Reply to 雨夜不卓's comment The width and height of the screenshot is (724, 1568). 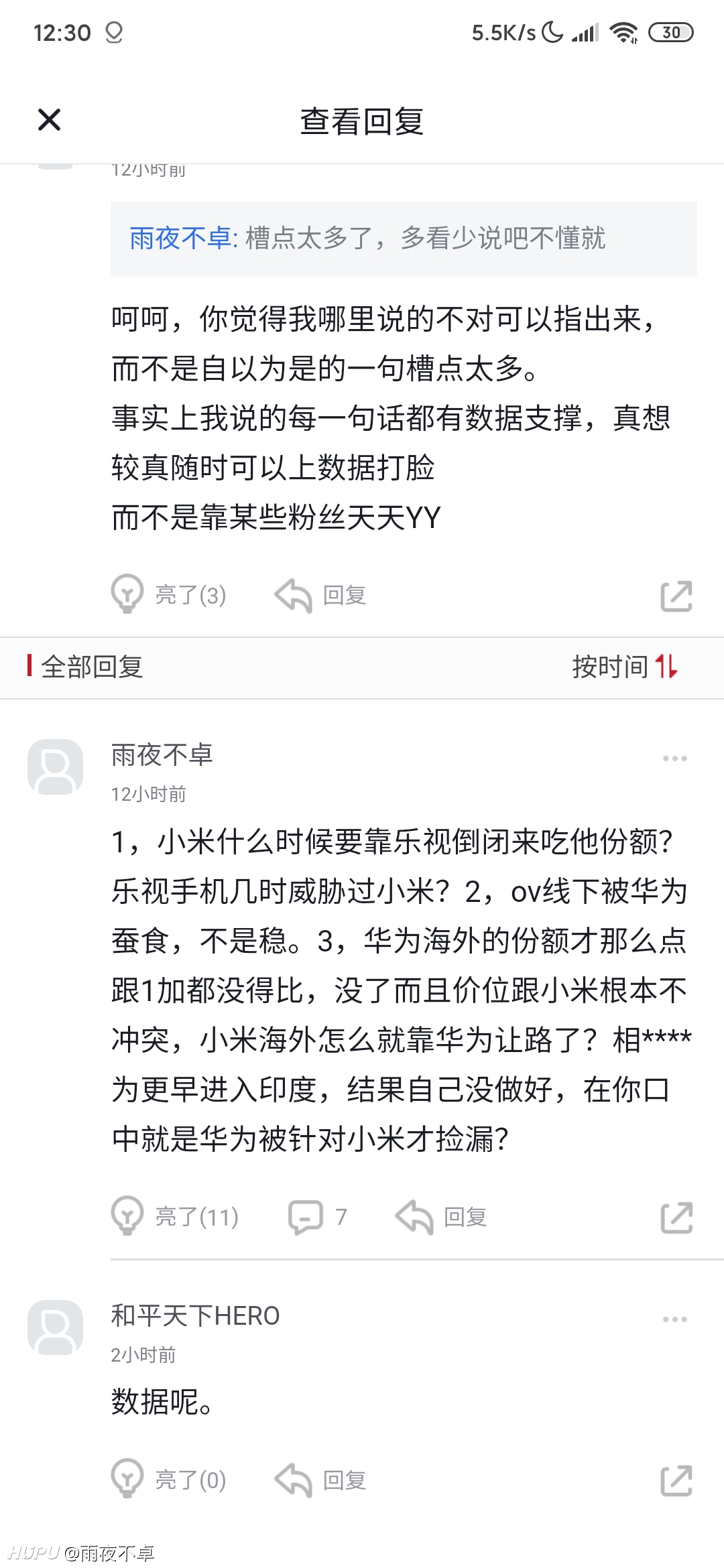(441, 1217)
